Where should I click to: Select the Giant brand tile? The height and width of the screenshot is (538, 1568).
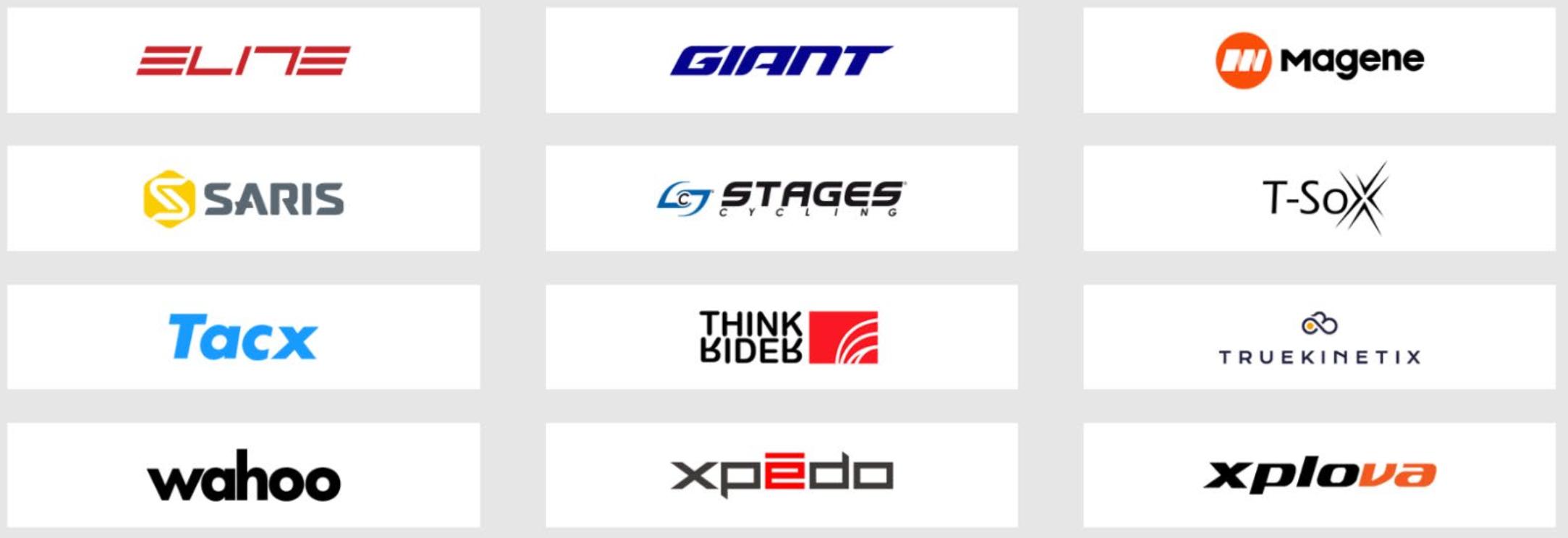(x=781, y=61)
